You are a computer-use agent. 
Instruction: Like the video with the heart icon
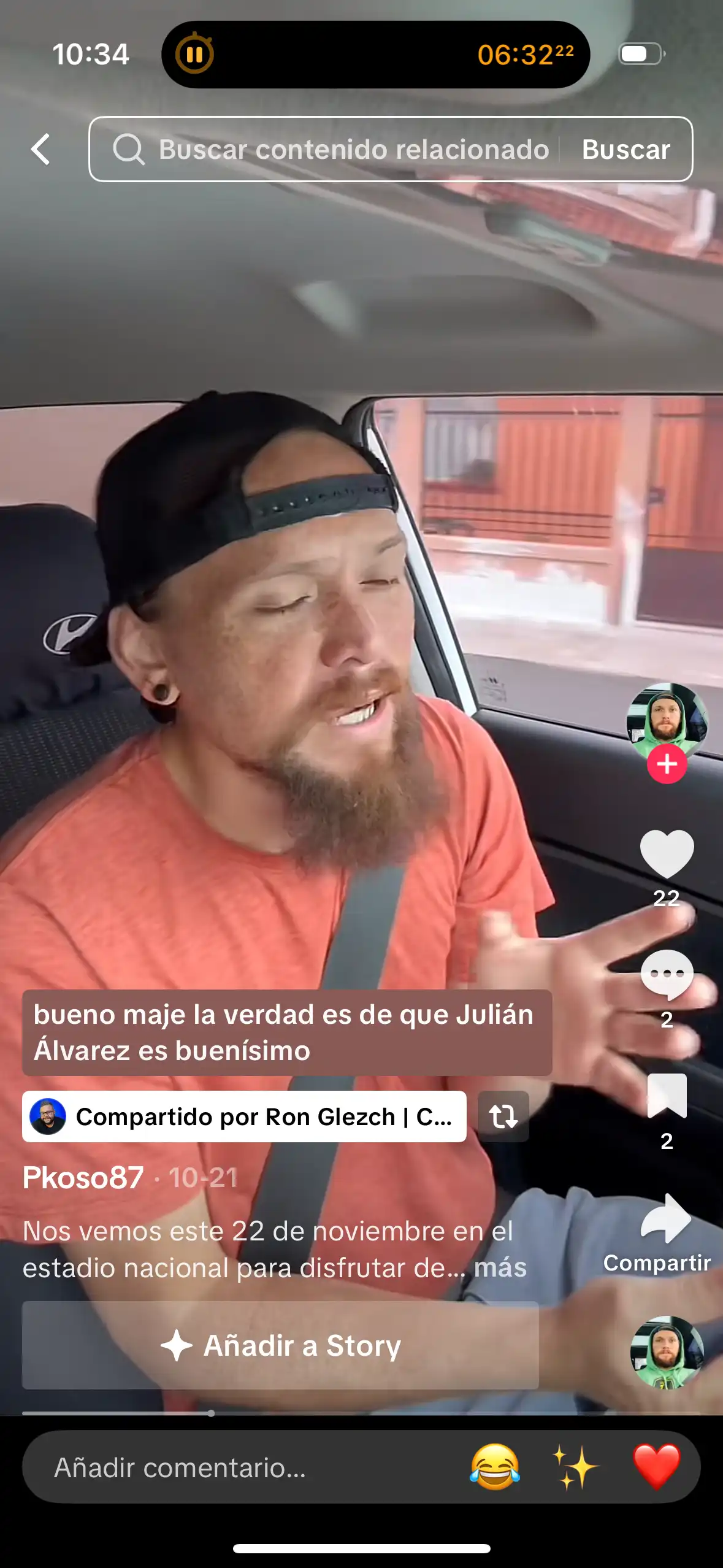click(667, 853)
